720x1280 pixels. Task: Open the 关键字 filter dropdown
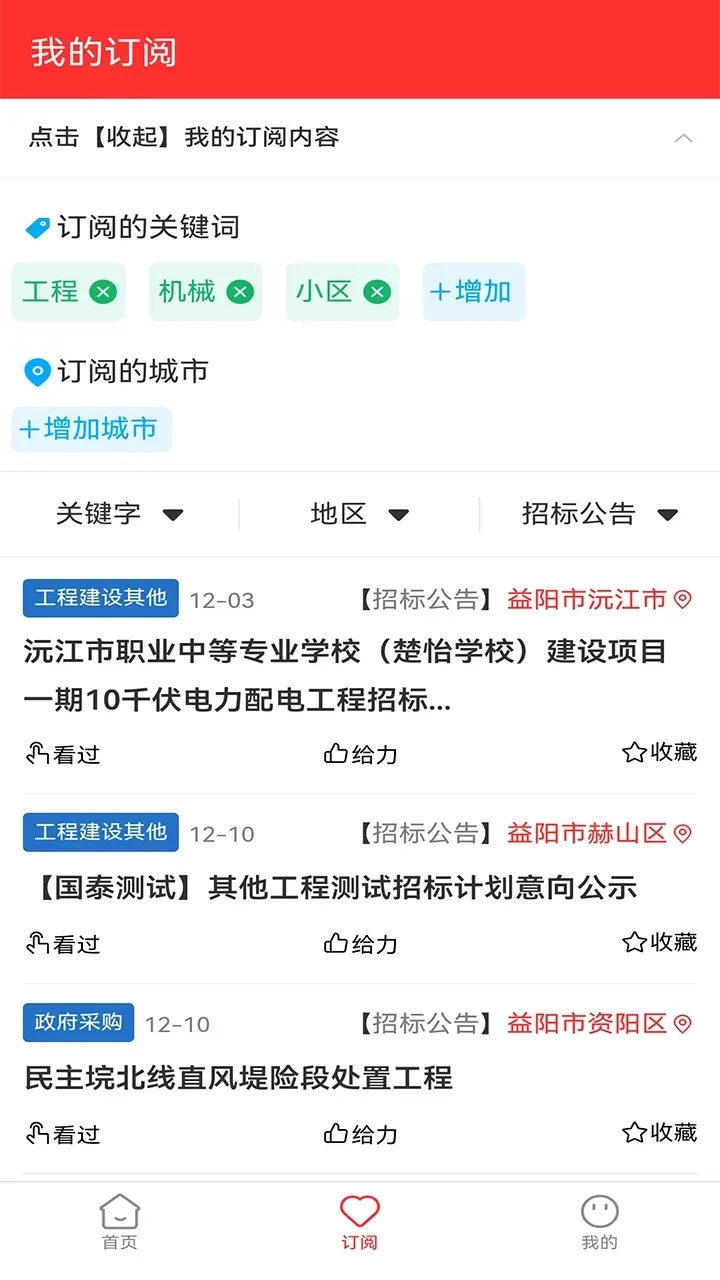(x=120, y=514)
